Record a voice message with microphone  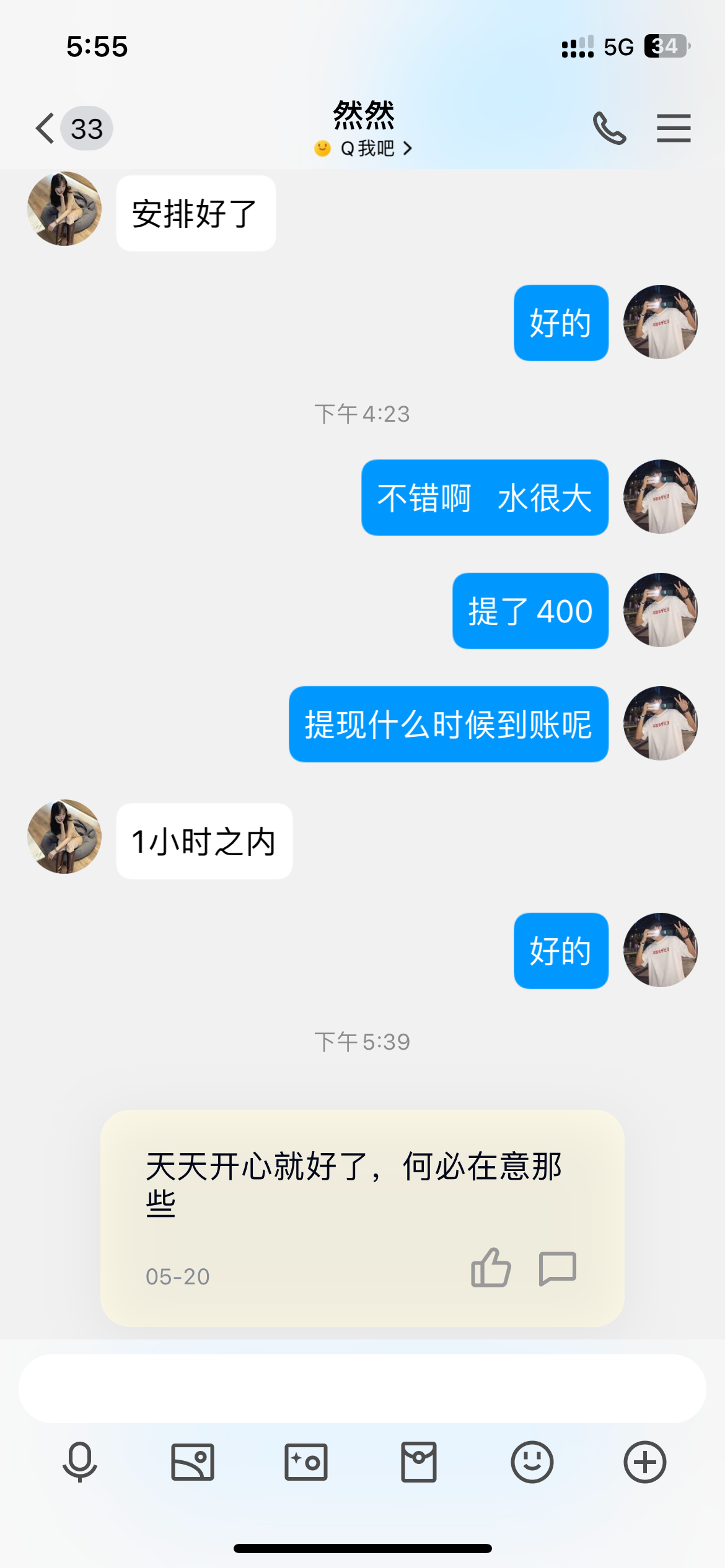click(80, 1462)
